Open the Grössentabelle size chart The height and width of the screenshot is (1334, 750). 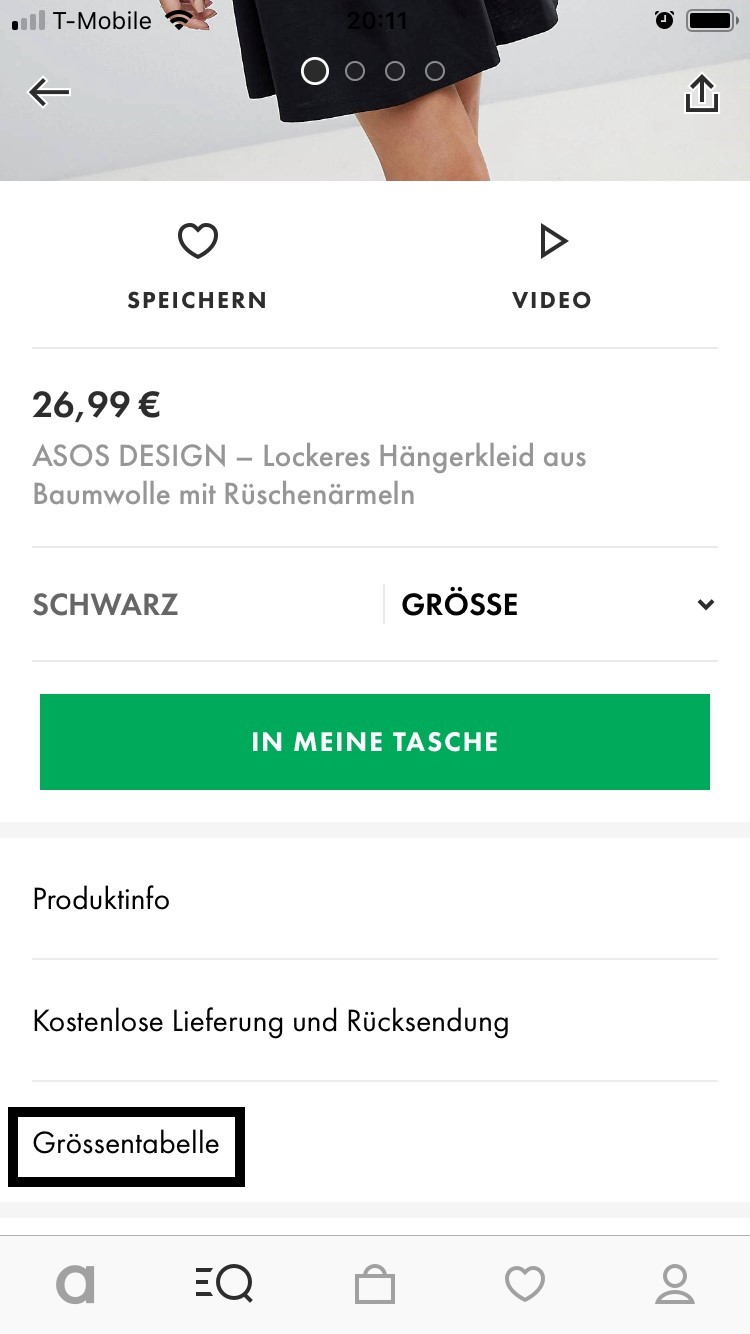127,1144
